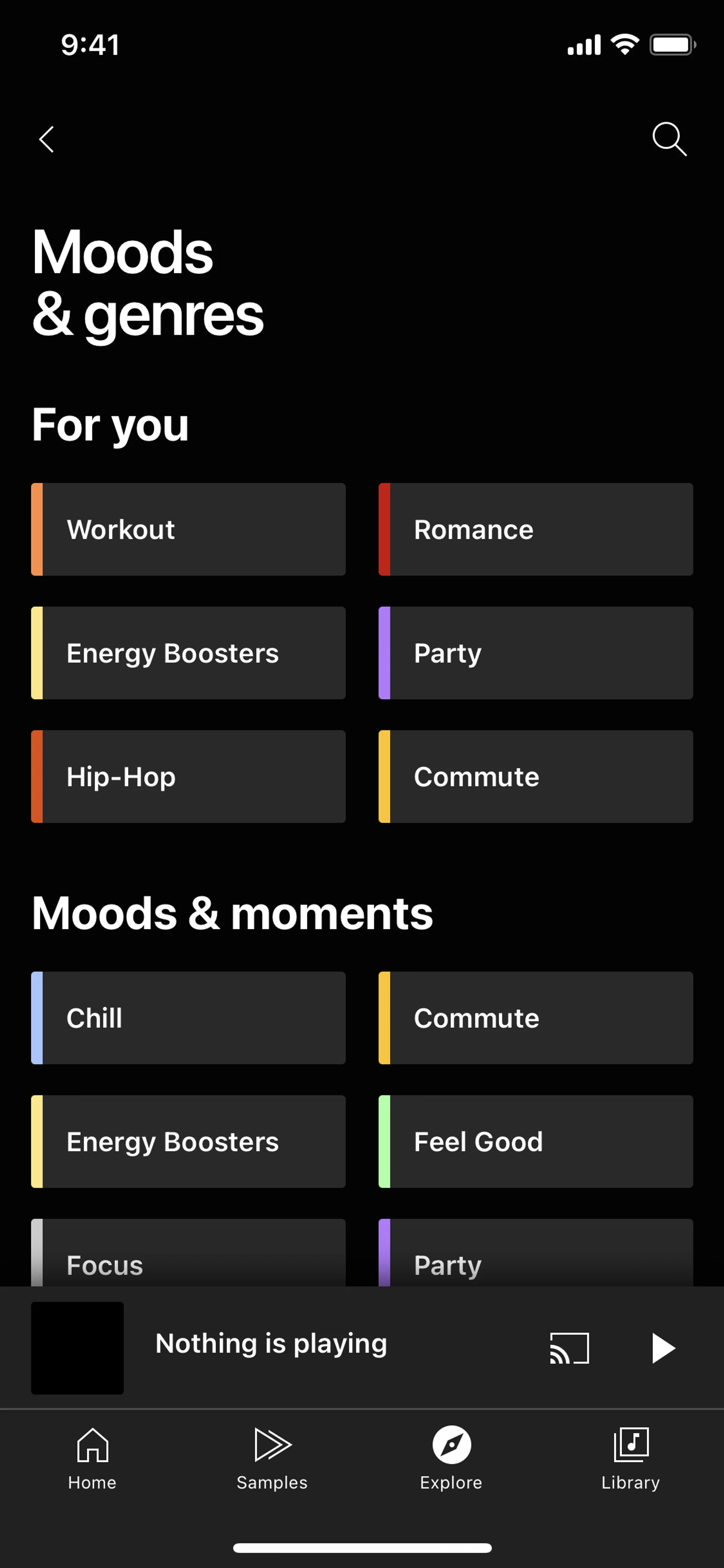Open the Hip-Hop genre
The width and height of the screenshot is (724, 1568).
pos(189,776)
